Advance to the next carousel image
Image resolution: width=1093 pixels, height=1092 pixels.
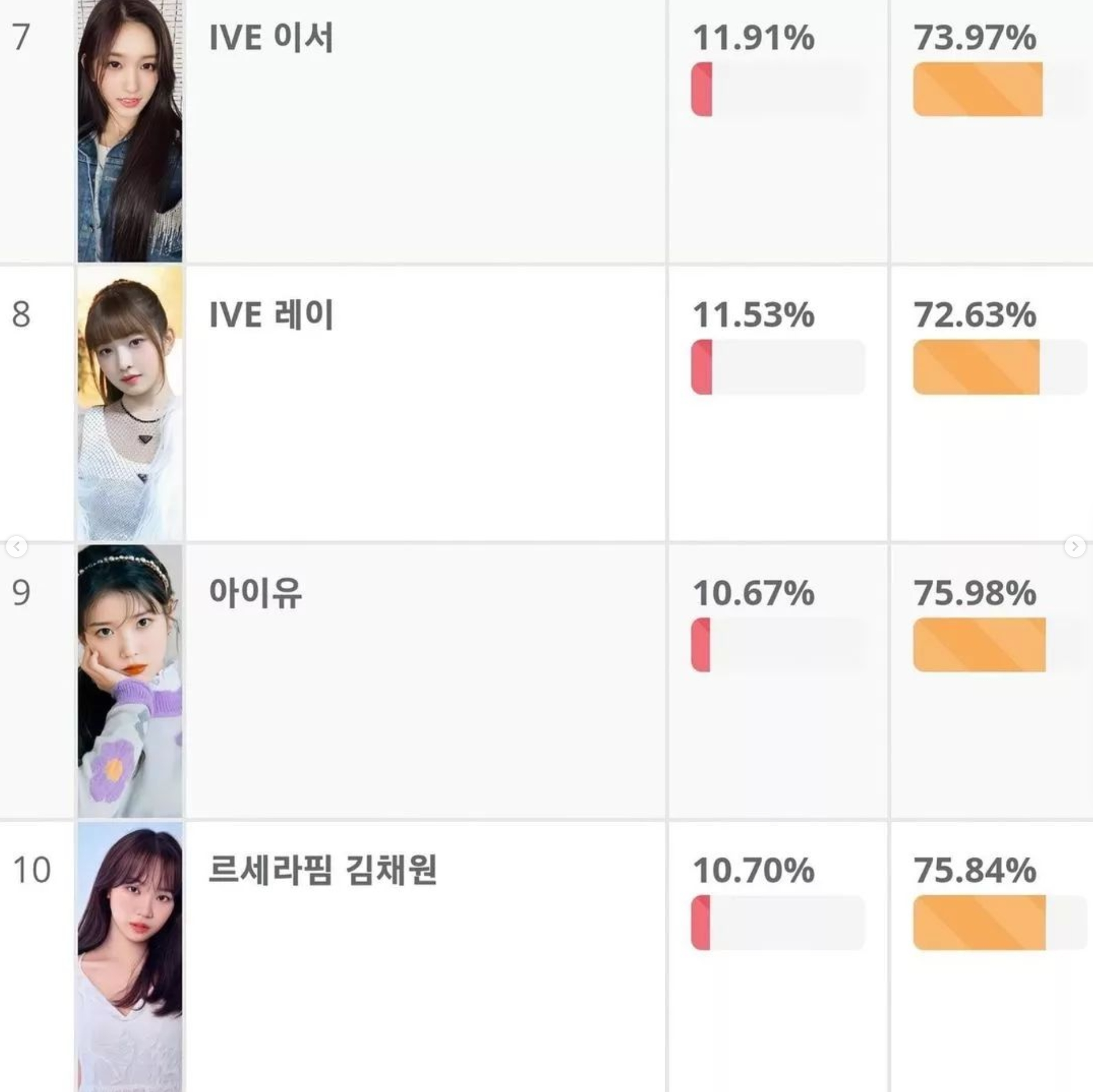[1074, 547]
